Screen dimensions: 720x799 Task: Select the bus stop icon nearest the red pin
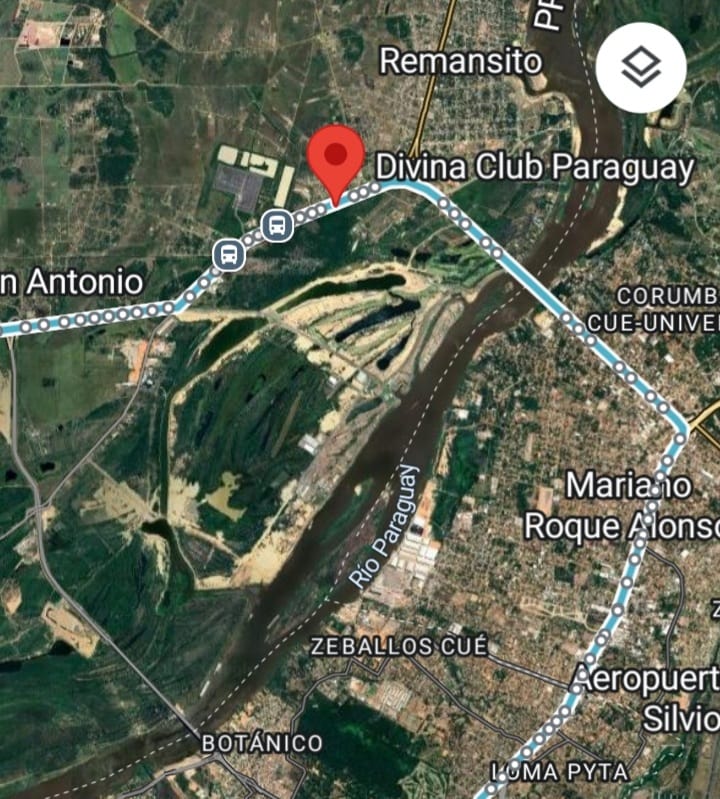point(277,225)
